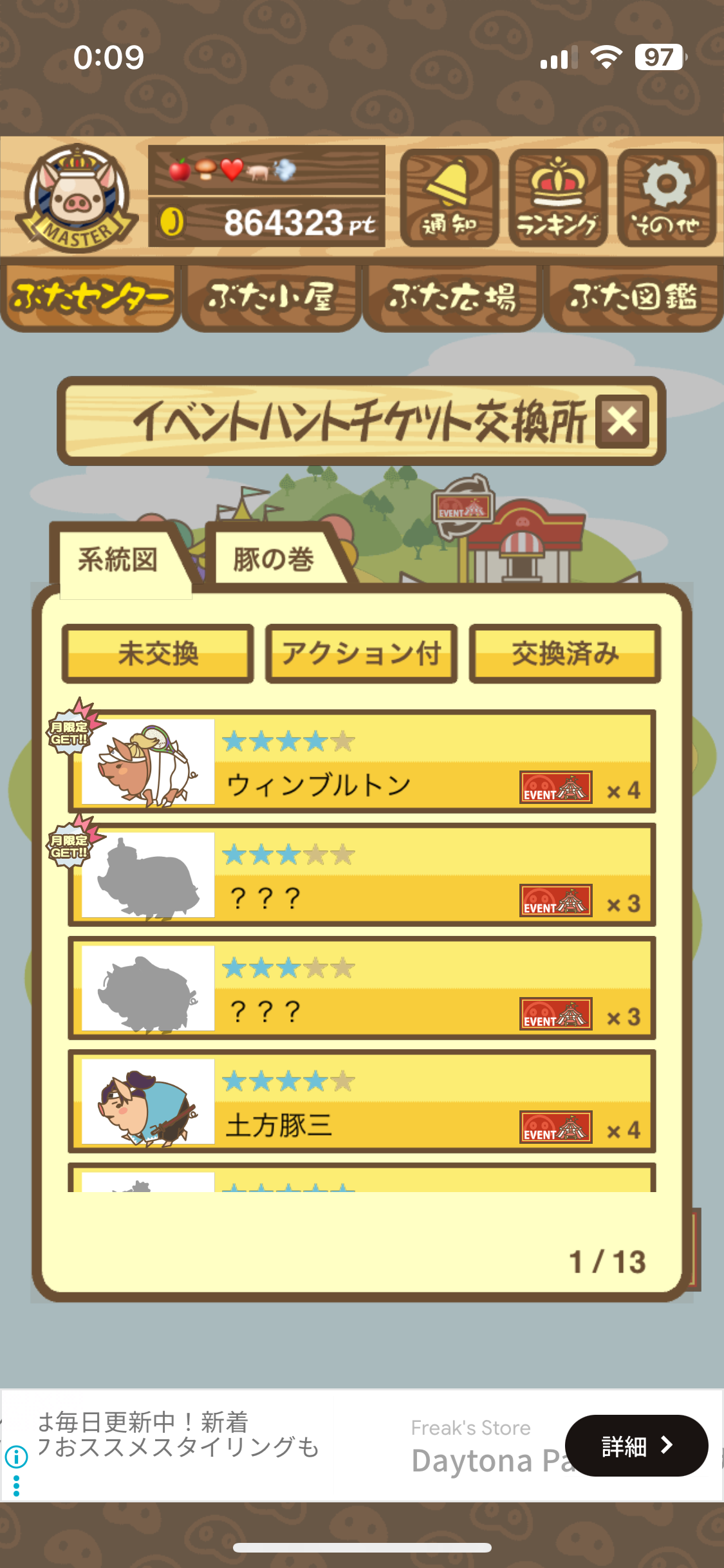Open the ad info icon
724x1568 pixels.
[x=16, y=1456]
